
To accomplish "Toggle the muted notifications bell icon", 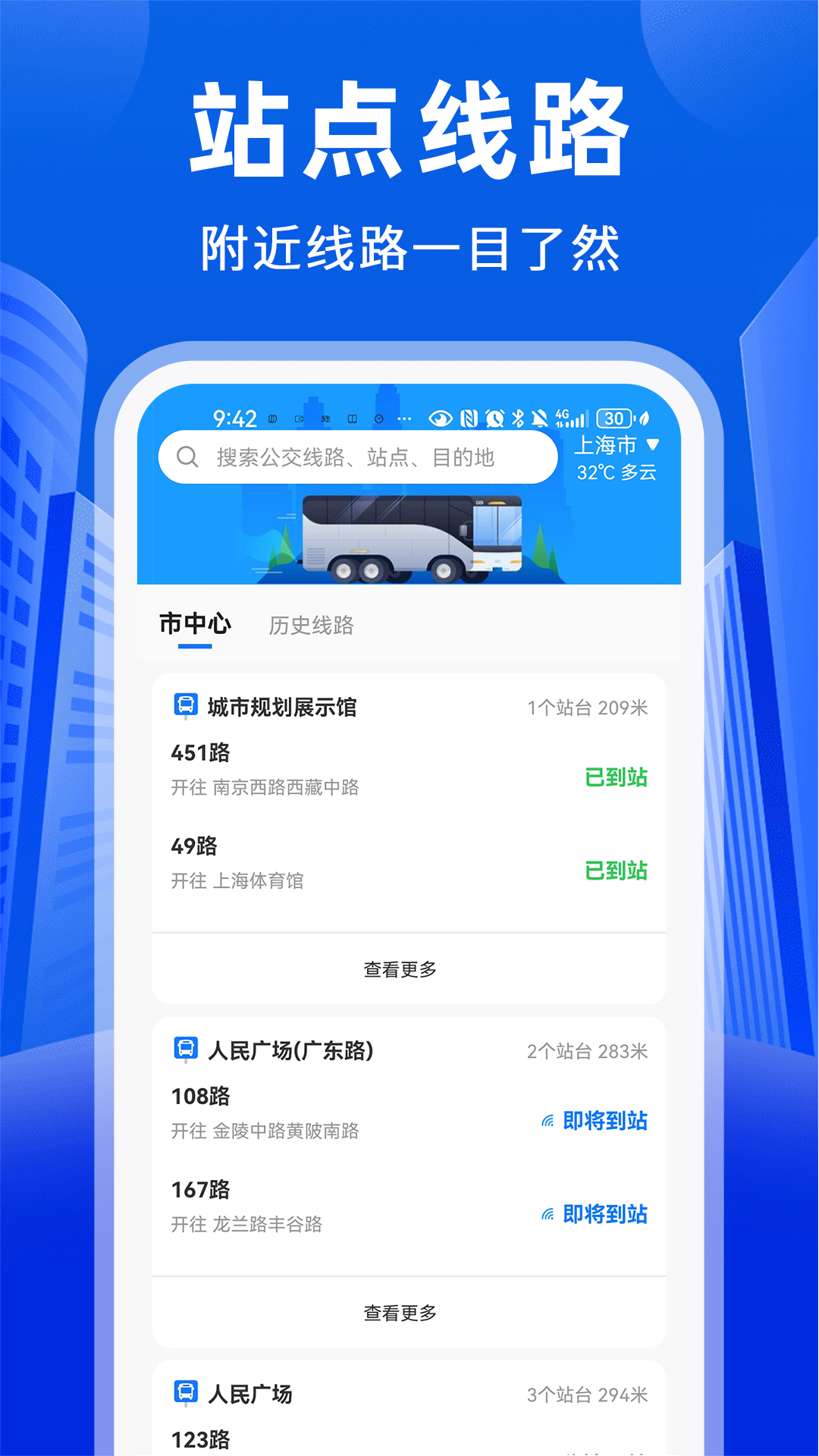I will pyautogui.click(x=541, y=418).
